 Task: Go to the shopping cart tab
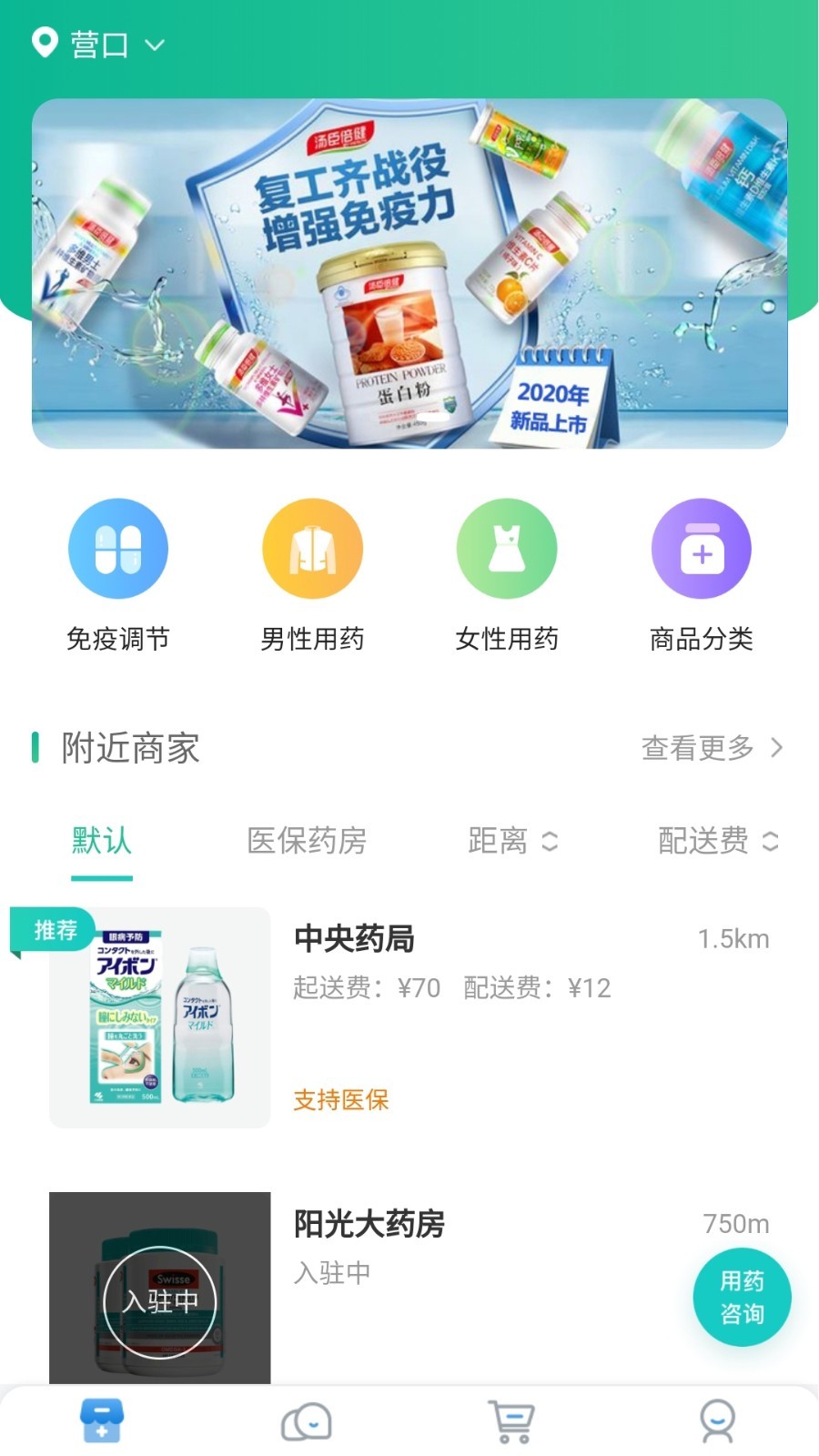coord(511,1421)
